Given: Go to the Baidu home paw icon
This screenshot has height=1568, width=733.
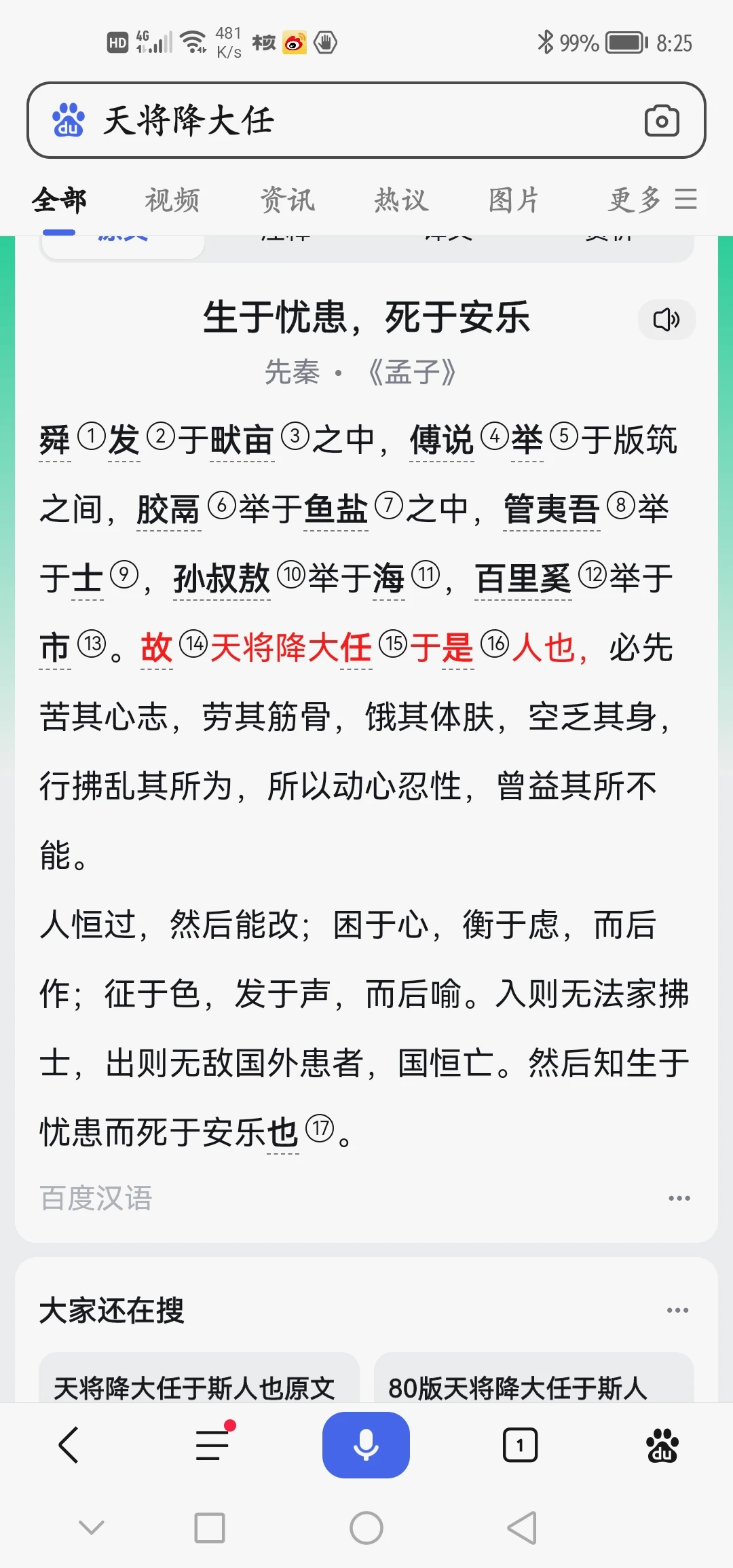Looking at the screenshot, I should 662,1445.
